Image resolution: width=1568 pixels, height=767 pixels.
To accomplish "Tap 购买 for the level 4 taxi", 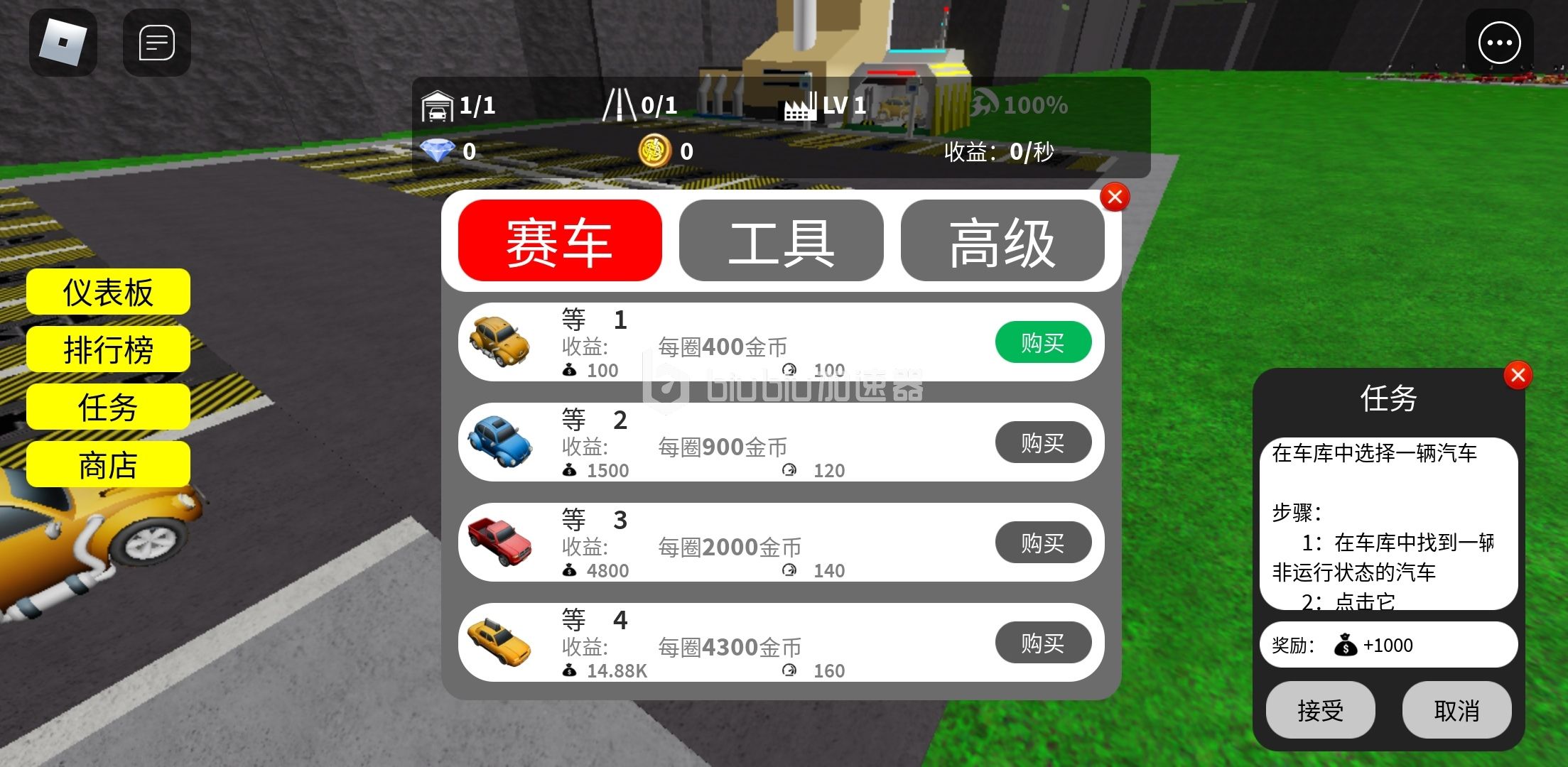I will click(x=1042, y=643).
